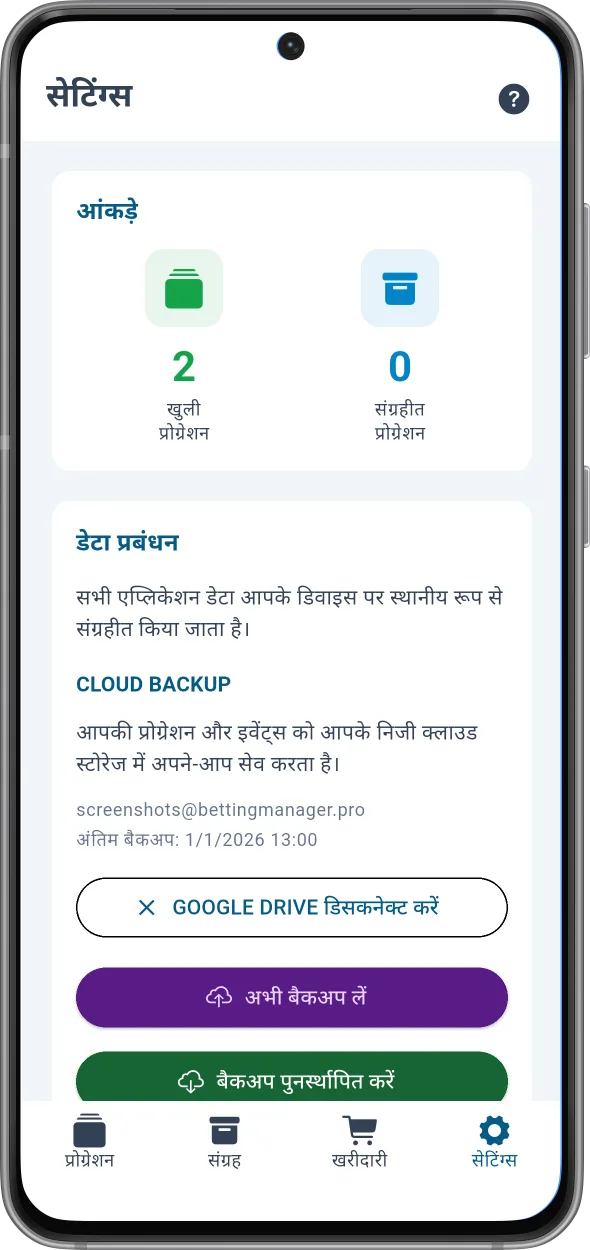Open the संग्रह archive tab
This screenshot has height=1250, width=590.
click(224, 1142)
